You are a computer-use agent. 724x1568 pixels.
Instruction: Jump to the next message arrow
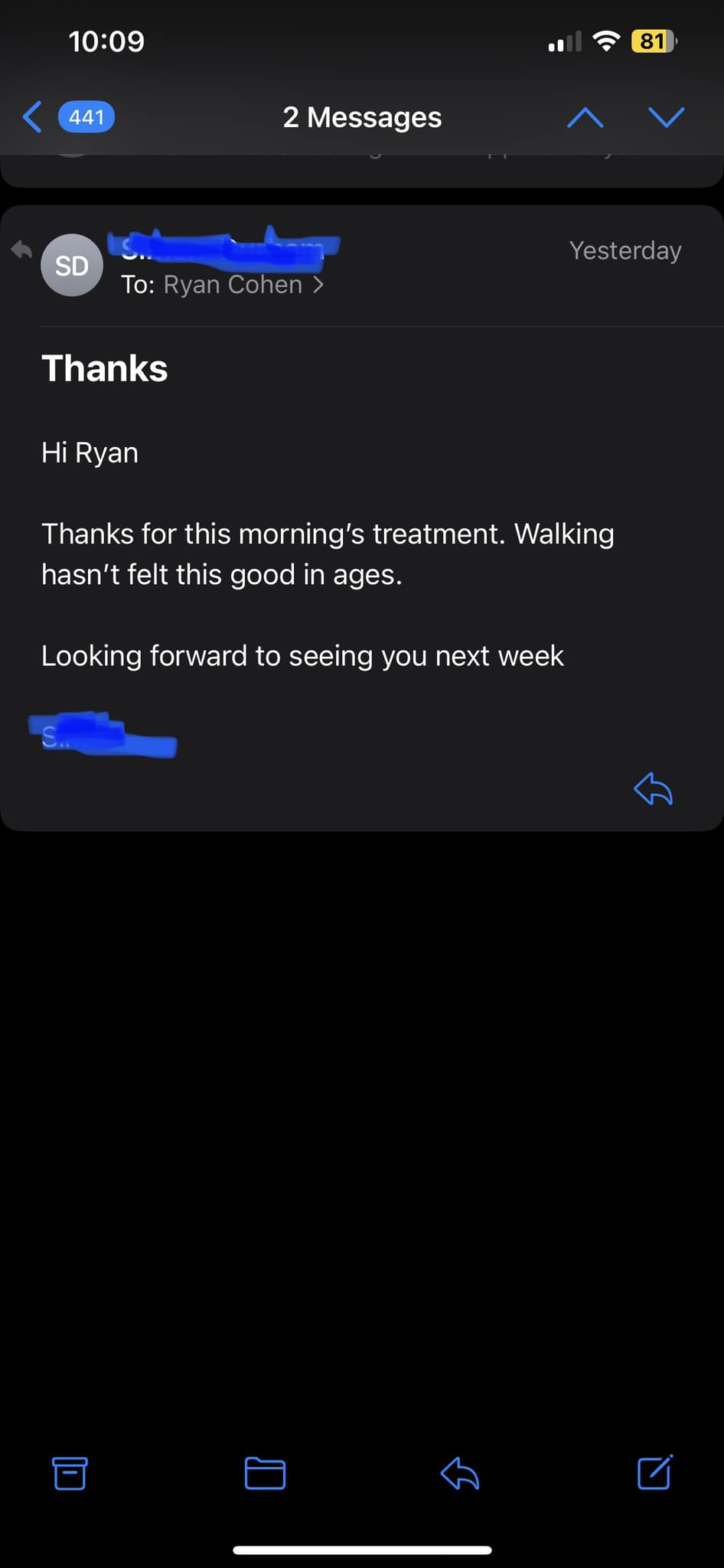(x=666, y=117)
